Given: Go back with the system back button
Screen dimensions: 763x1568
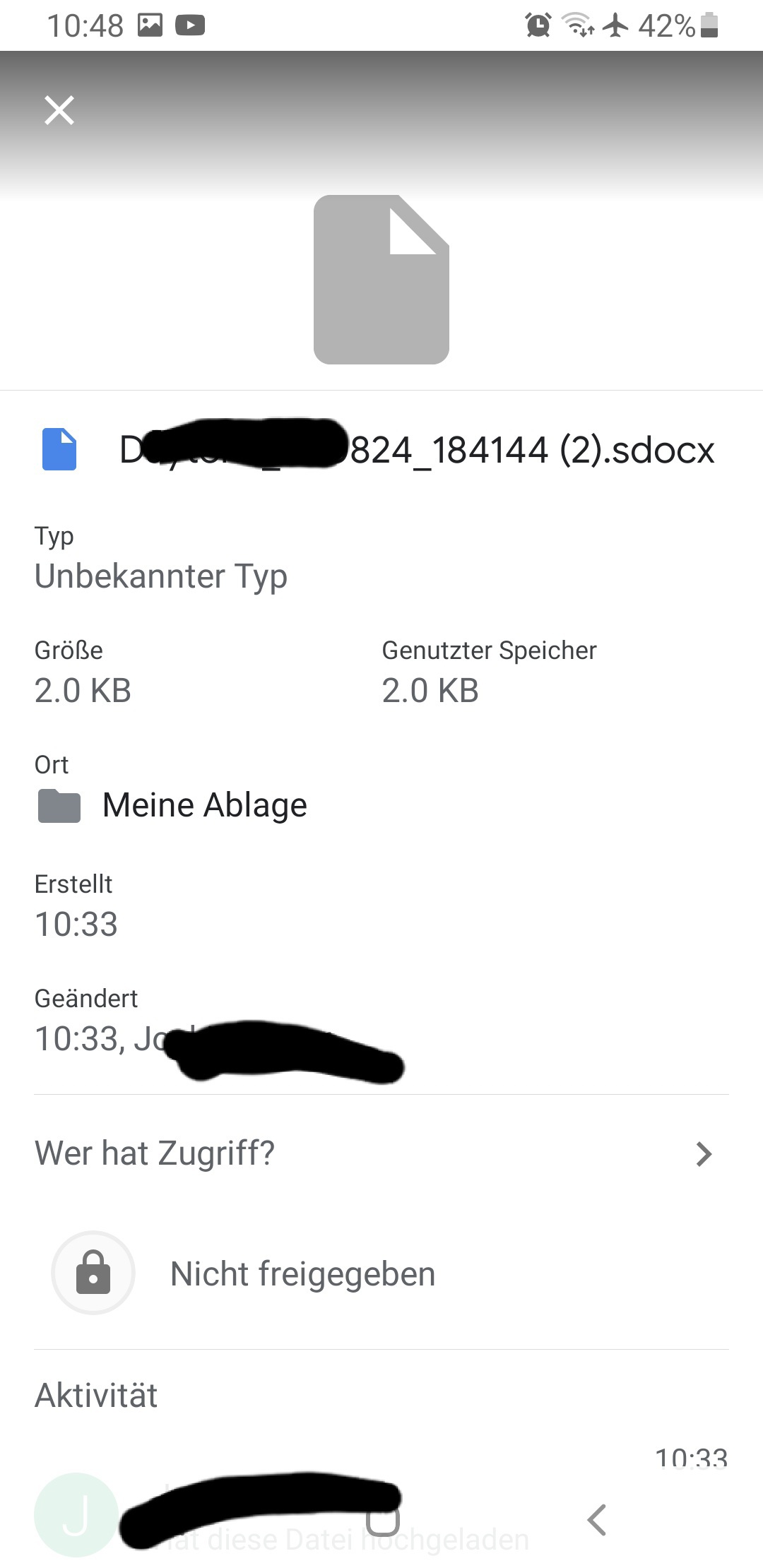Looking at the screenshot, I should point(597,1520).
